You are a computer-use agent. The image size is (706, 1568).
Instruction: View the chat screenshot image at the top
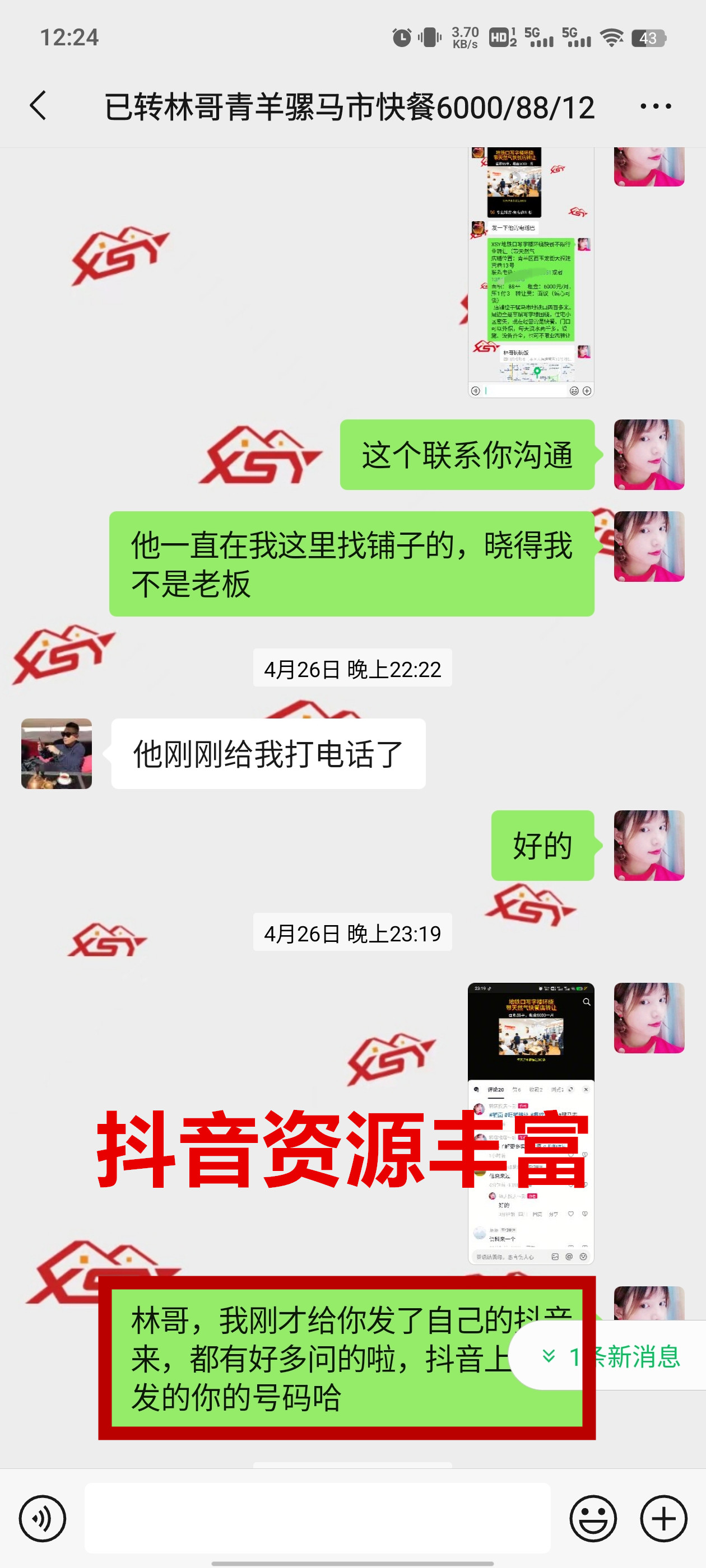pos(531,272)
